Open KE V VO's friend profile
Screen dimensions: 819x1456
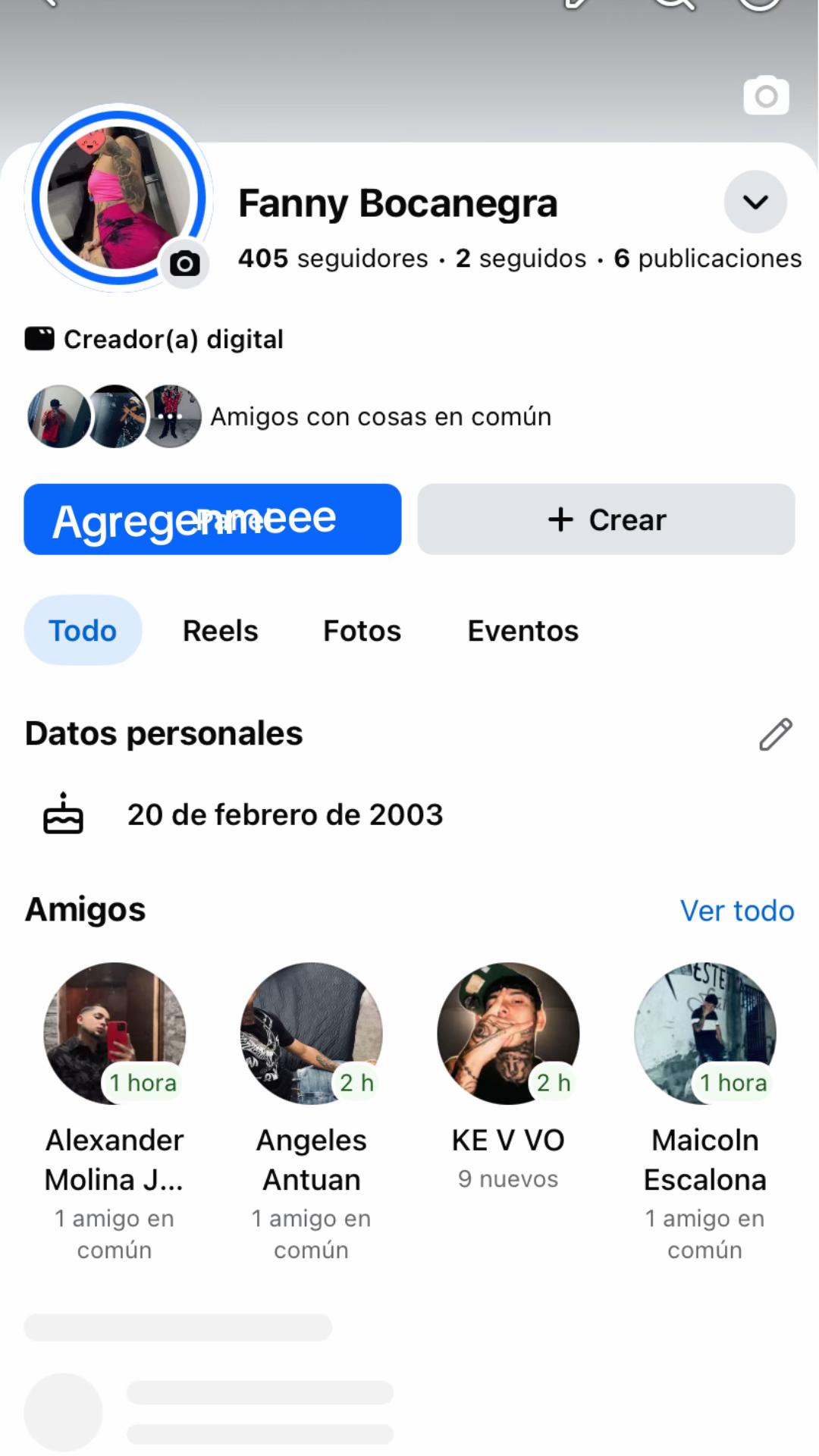508,1077
